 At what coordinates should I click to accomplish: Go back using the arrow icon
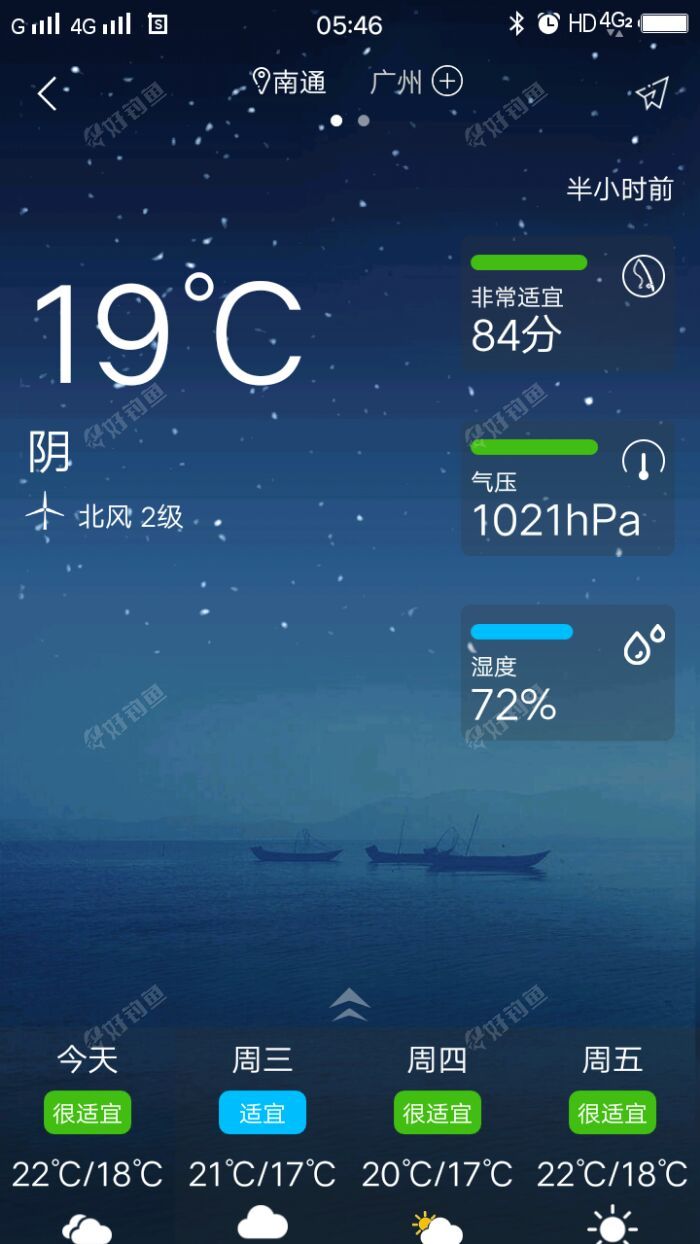pos(47,93)
